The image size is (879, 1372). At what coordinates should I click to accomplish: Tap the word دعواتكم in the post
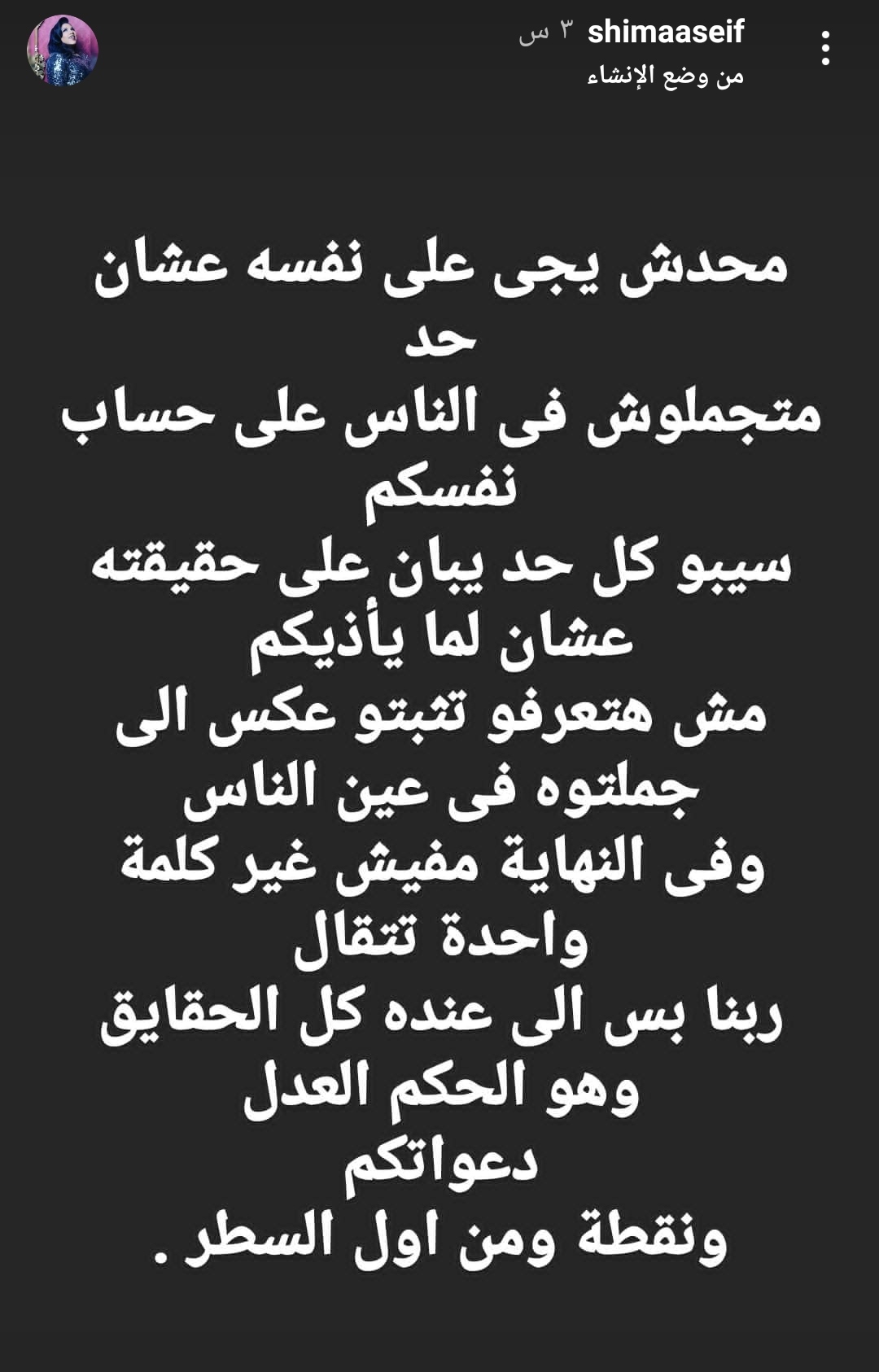(439, 1164)
